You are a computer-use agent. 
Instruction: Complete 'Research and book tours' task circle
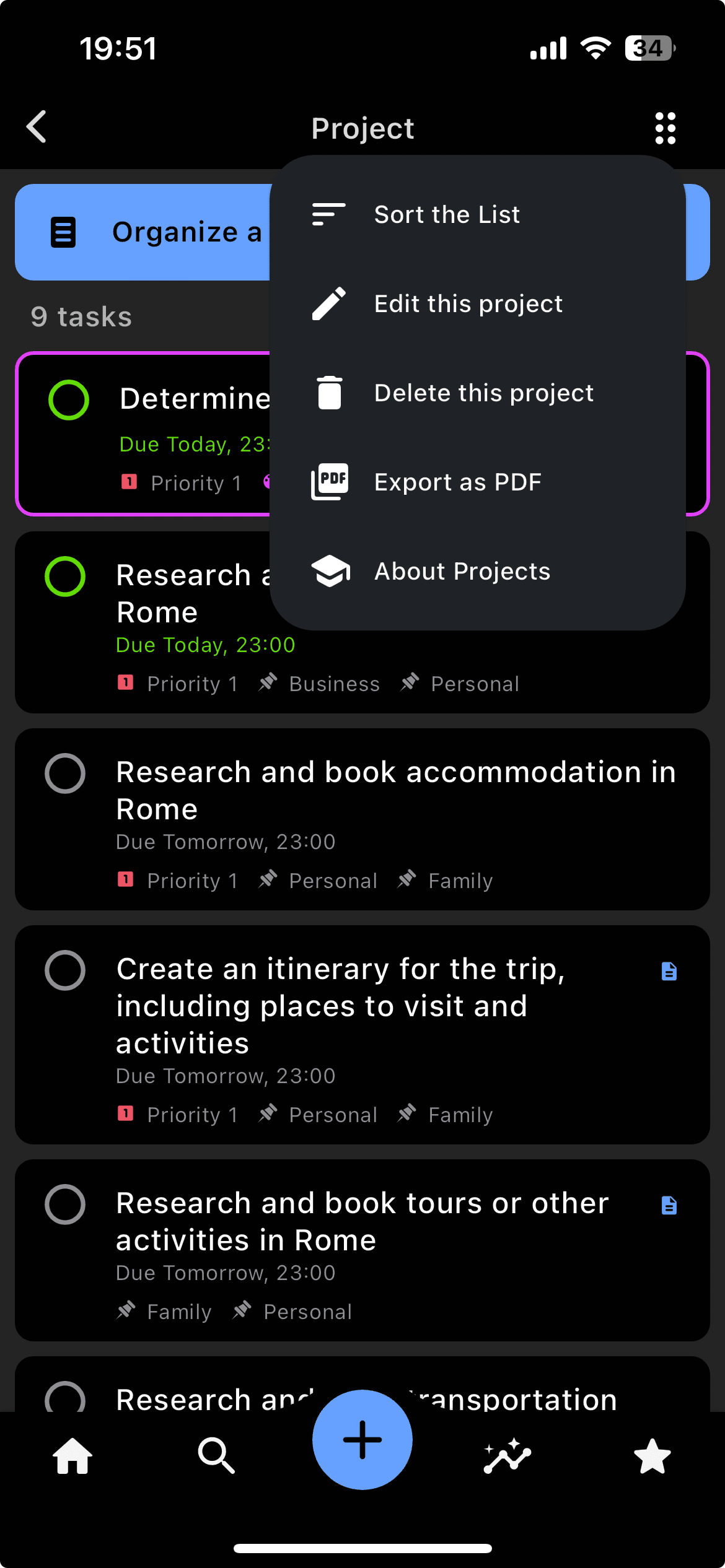click(65, 1204)
